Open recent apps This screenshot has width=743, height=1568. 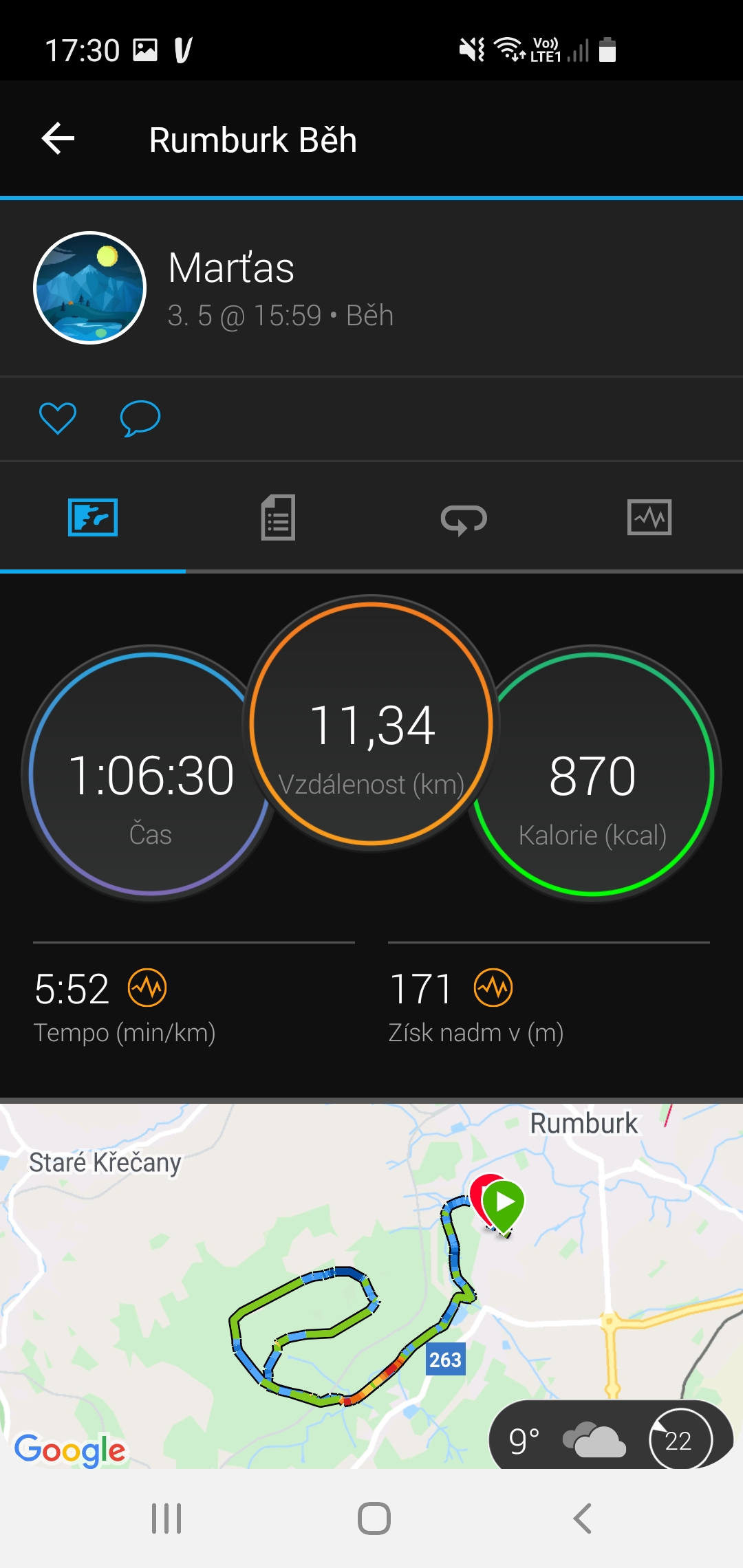click(x=166, y=1518)
